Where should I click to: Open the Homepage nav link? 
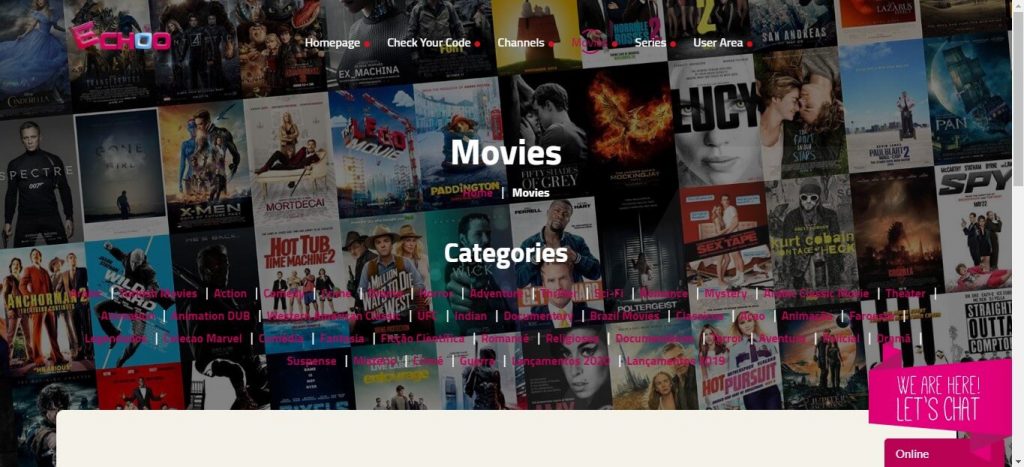(332, 43)
